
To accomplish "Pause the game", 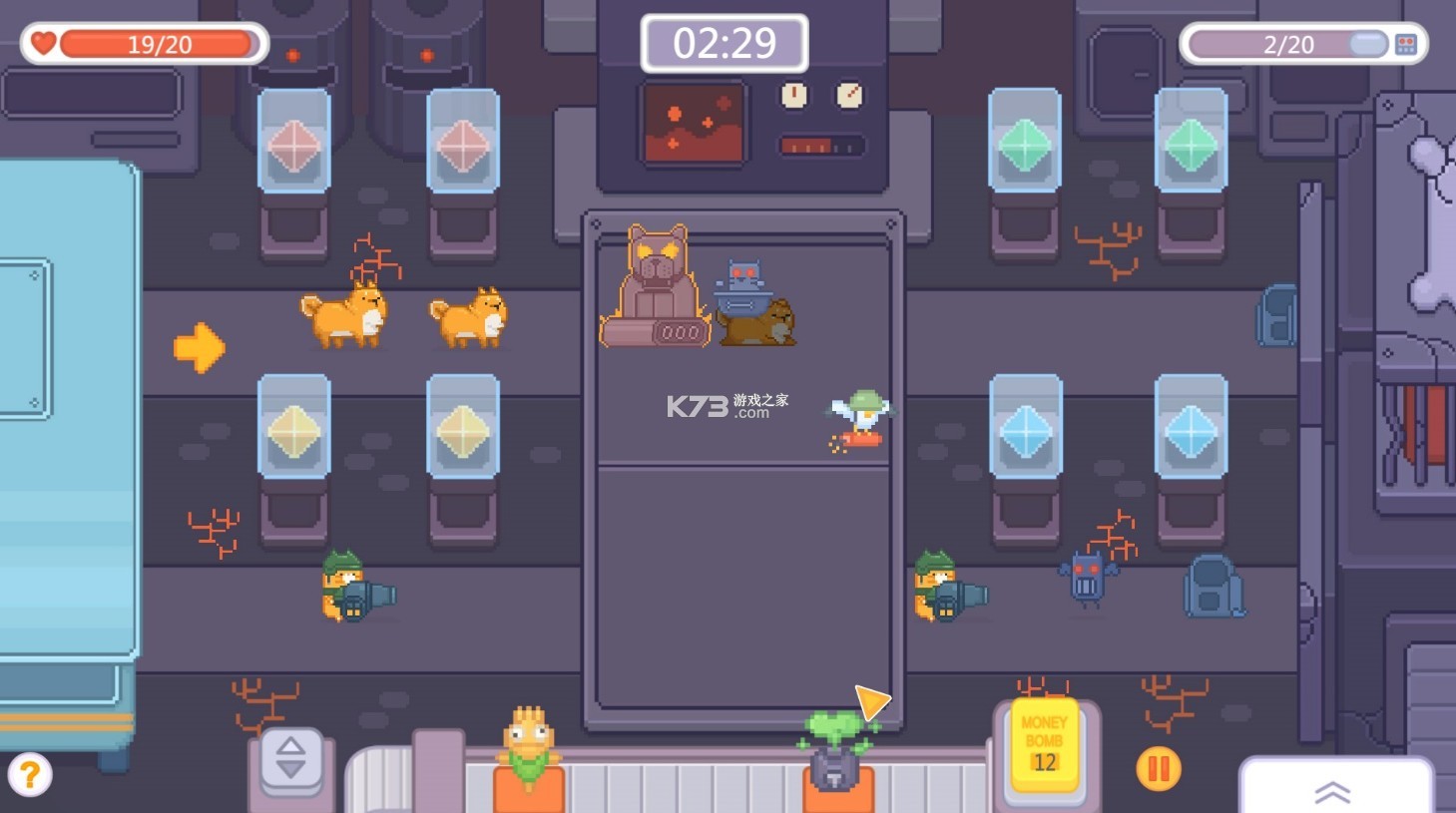I will (1158, 769).
